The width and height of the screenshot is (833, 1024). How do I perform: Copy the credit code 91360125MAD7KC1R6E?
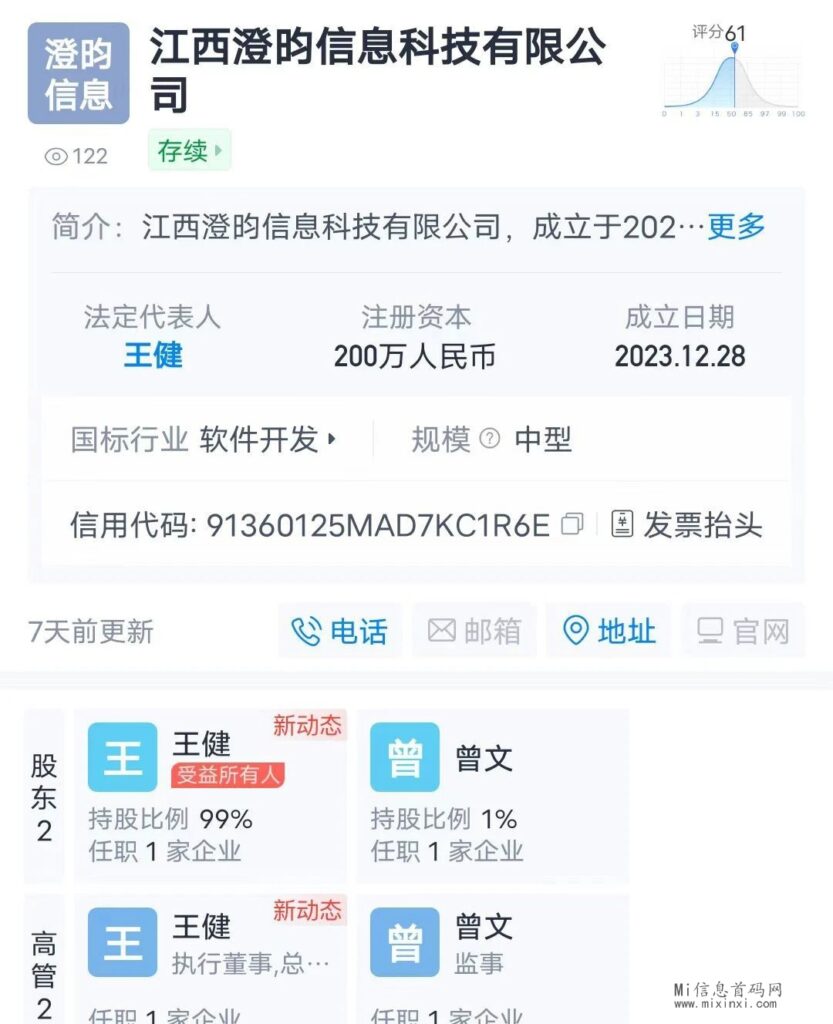[x=572, y=524]
